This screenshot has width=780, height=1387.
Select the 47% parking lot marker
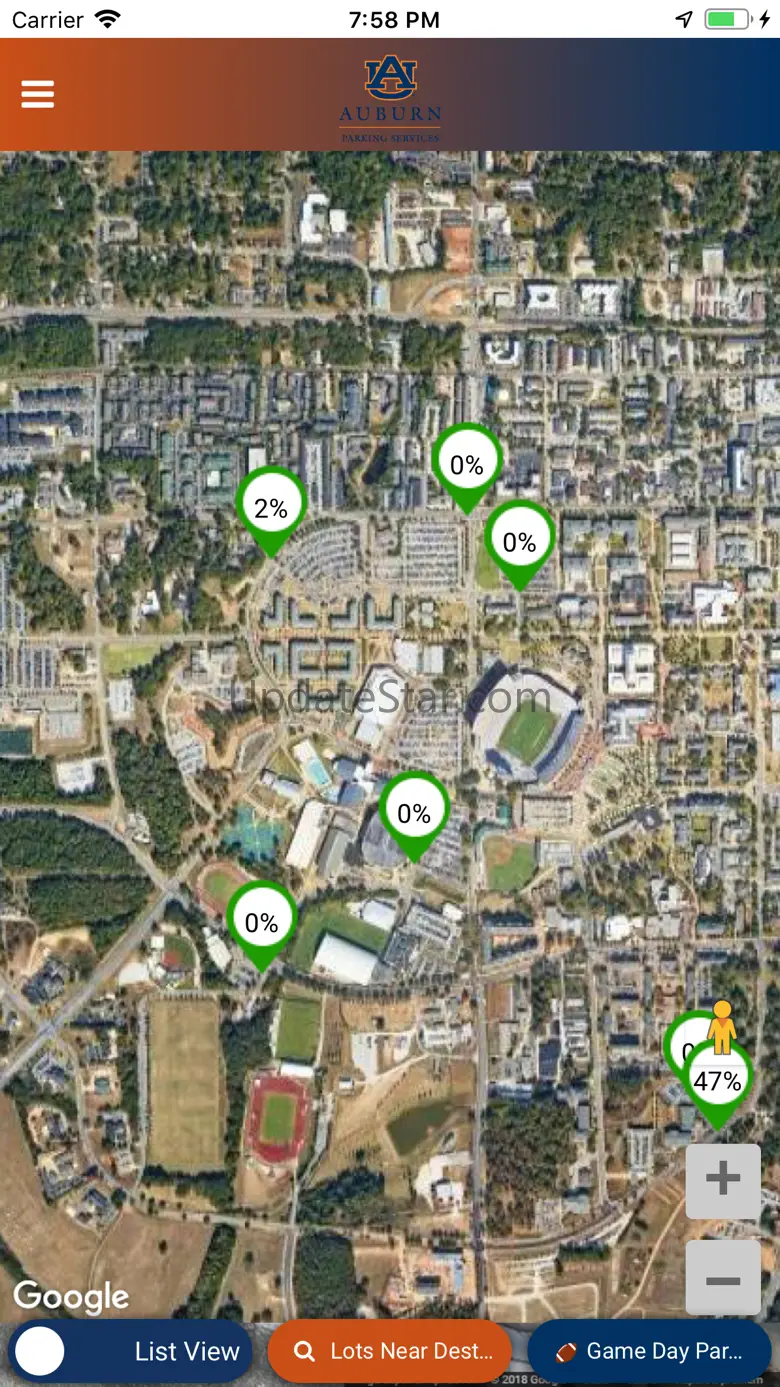point(718,1084)
